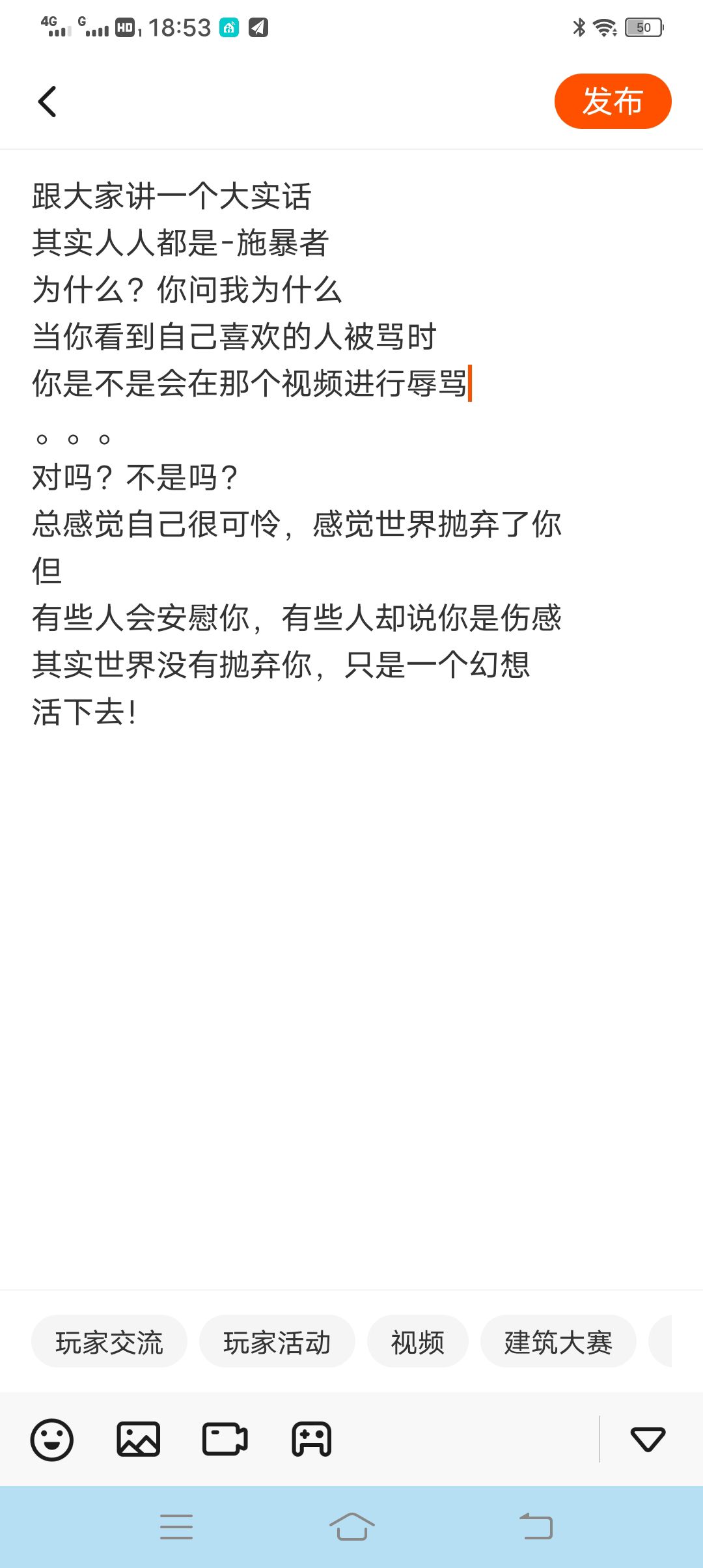The height and width of the screenshot is (1568, 703).
Task: Attach a video to the post
Action: coord(225,1440)
